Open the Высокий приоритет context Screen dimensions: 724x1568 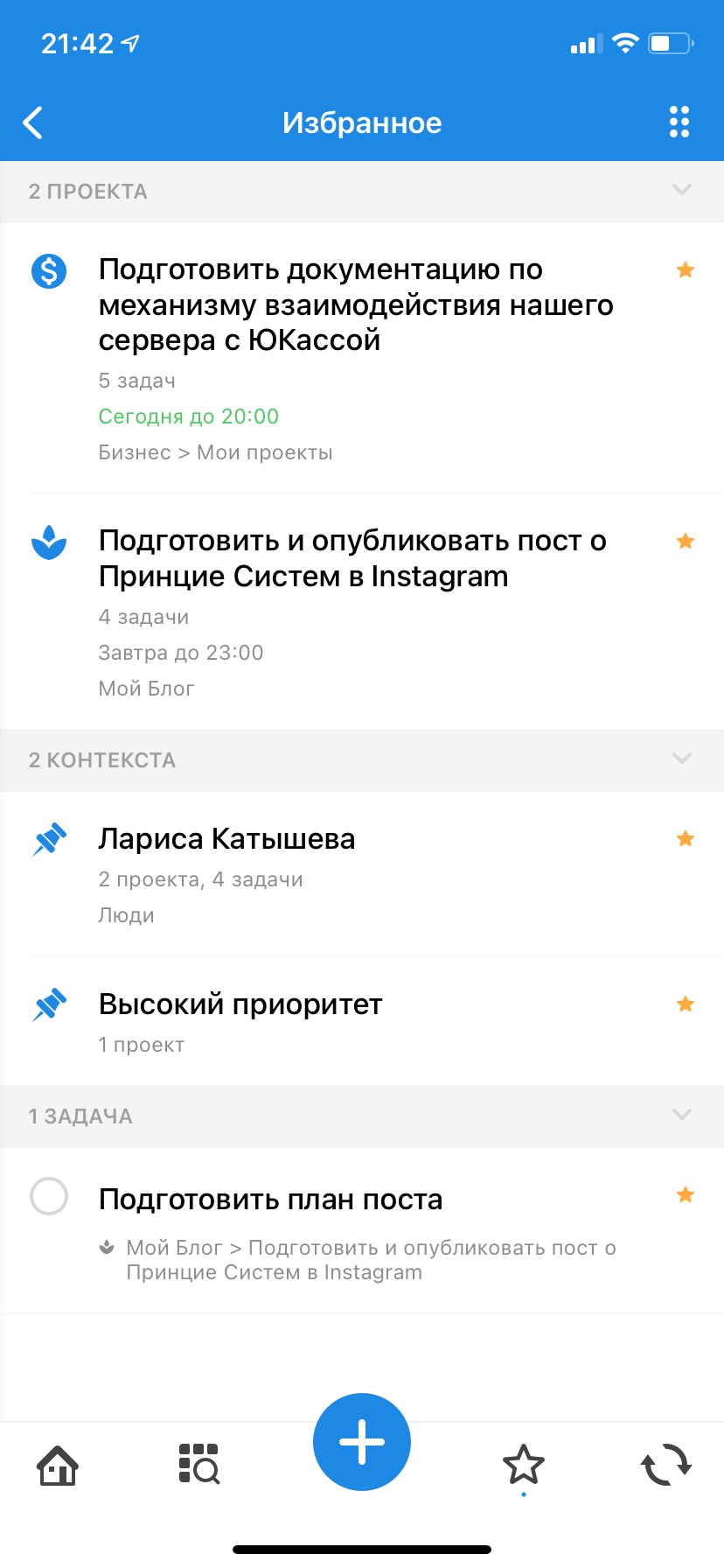click(x=240, y=1004)
